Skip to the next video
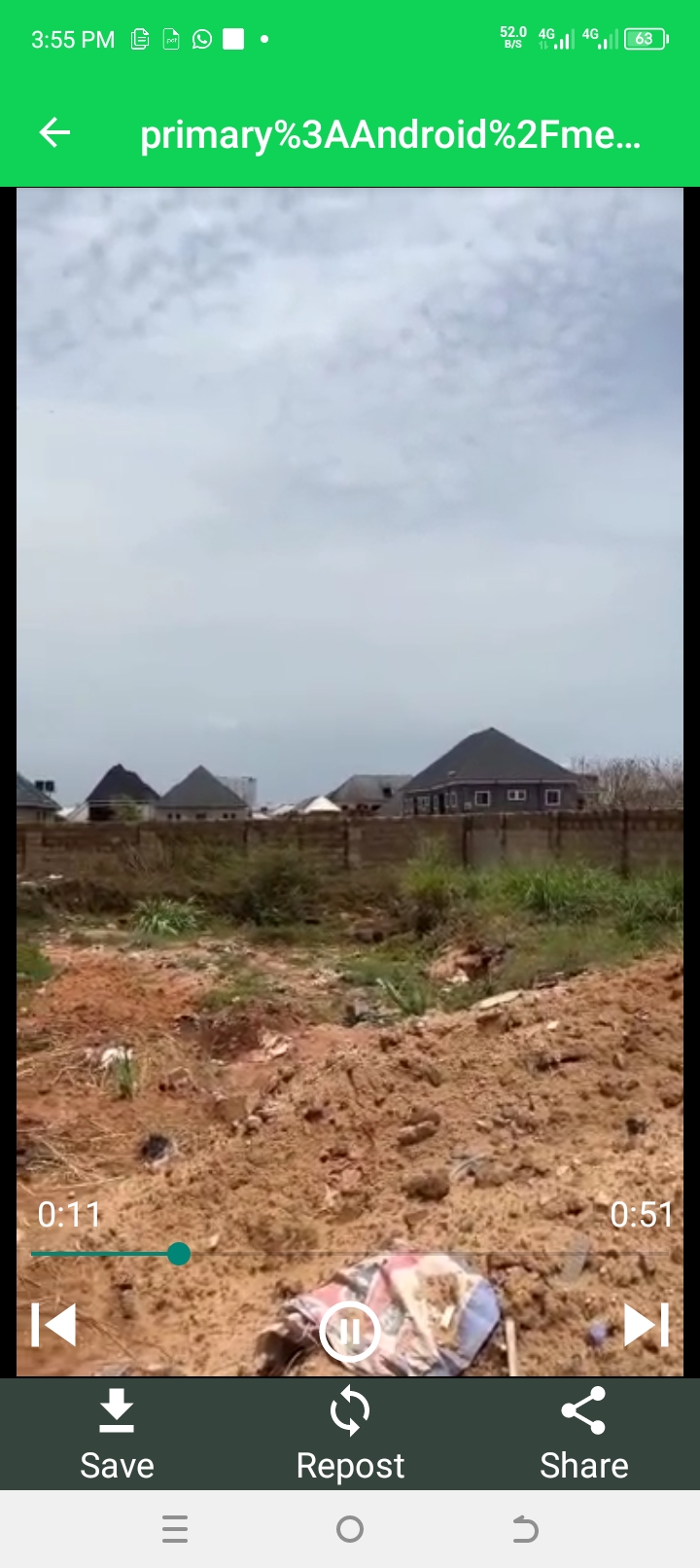Image resolution: width=700 pixels, height=1568 pixels. [646, 1325]
